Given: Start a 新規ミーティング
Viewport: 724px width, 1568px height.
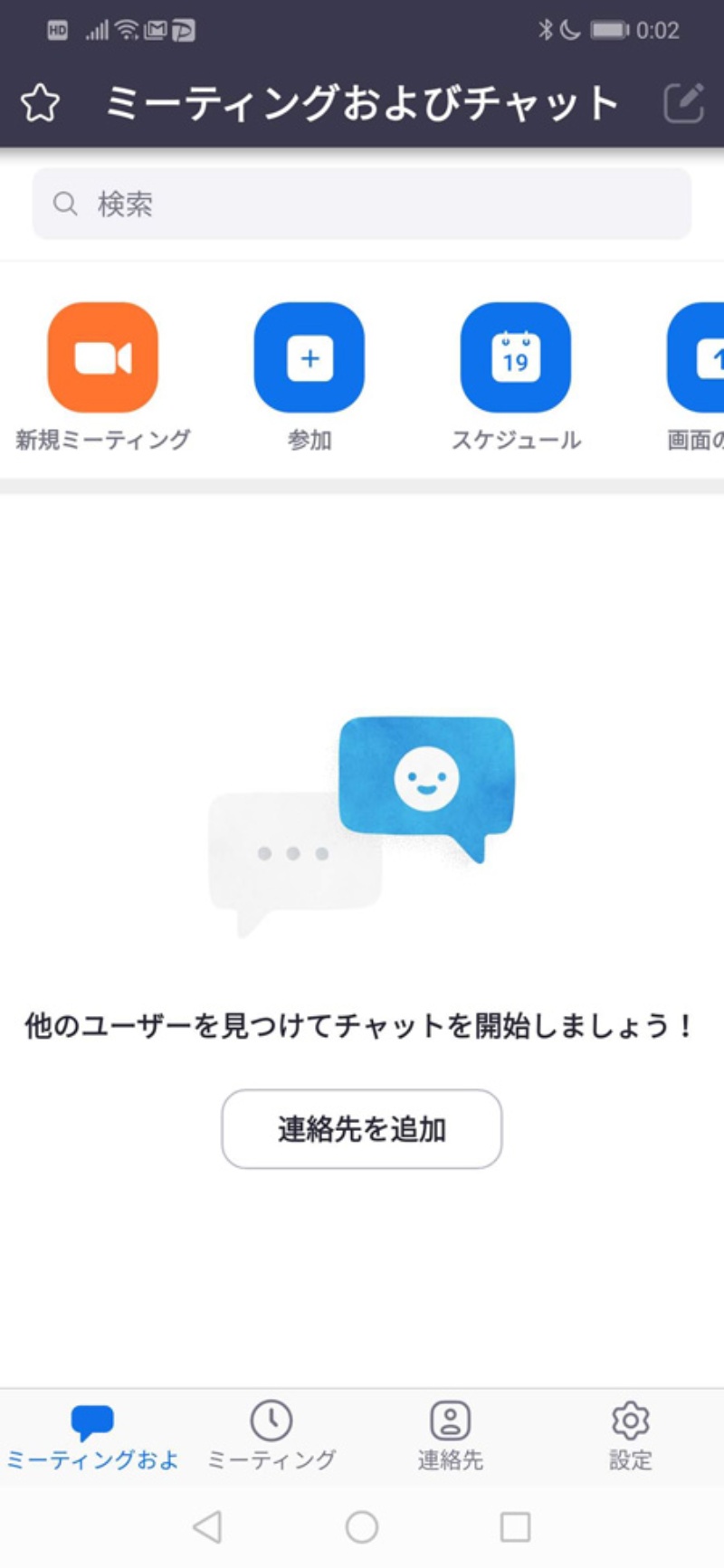Looking at the screenshot, I should pyautogui.click(x=102, y=358).
